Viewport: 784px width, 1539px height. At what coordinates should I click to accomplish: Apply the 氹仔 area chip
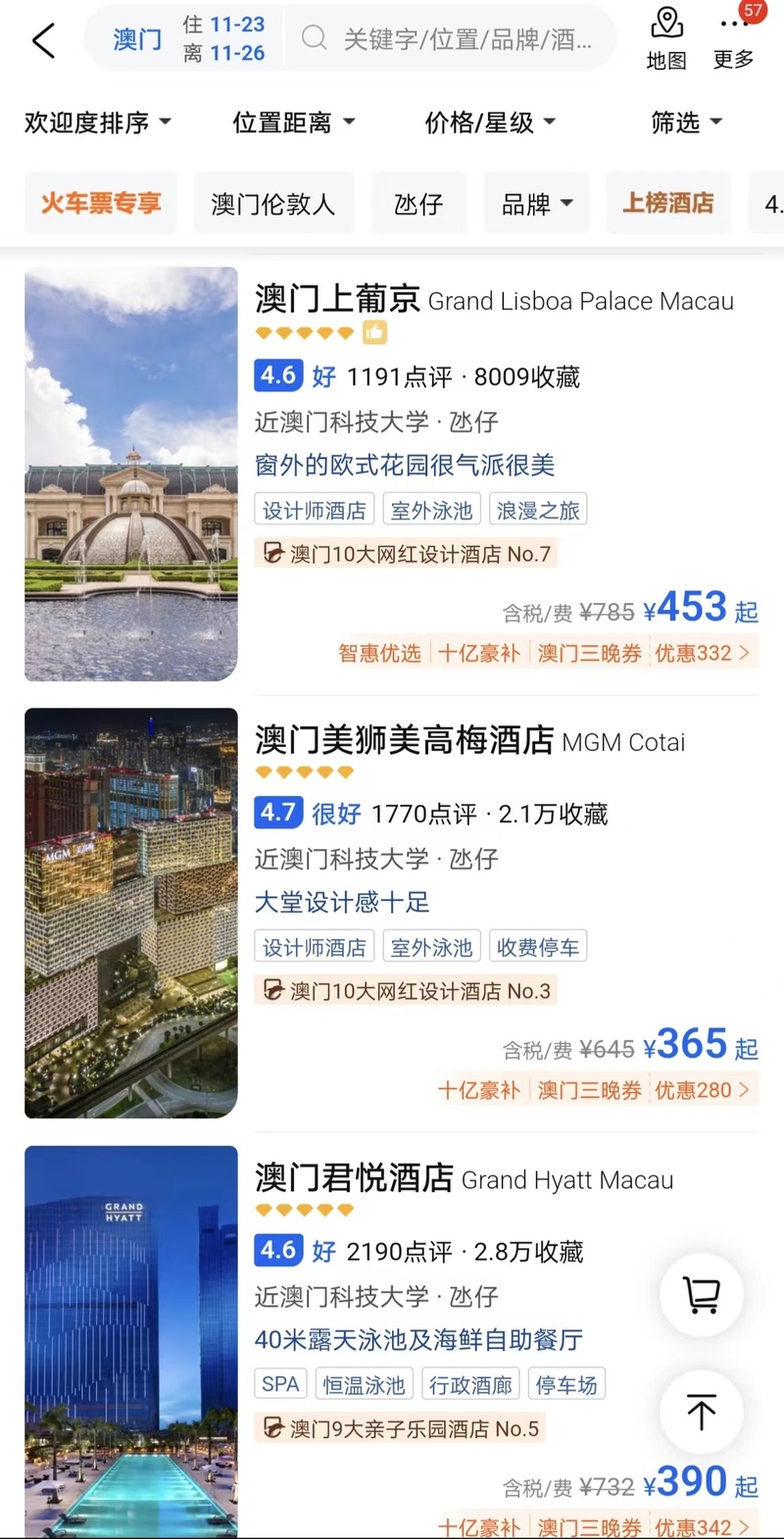(418, 204)
